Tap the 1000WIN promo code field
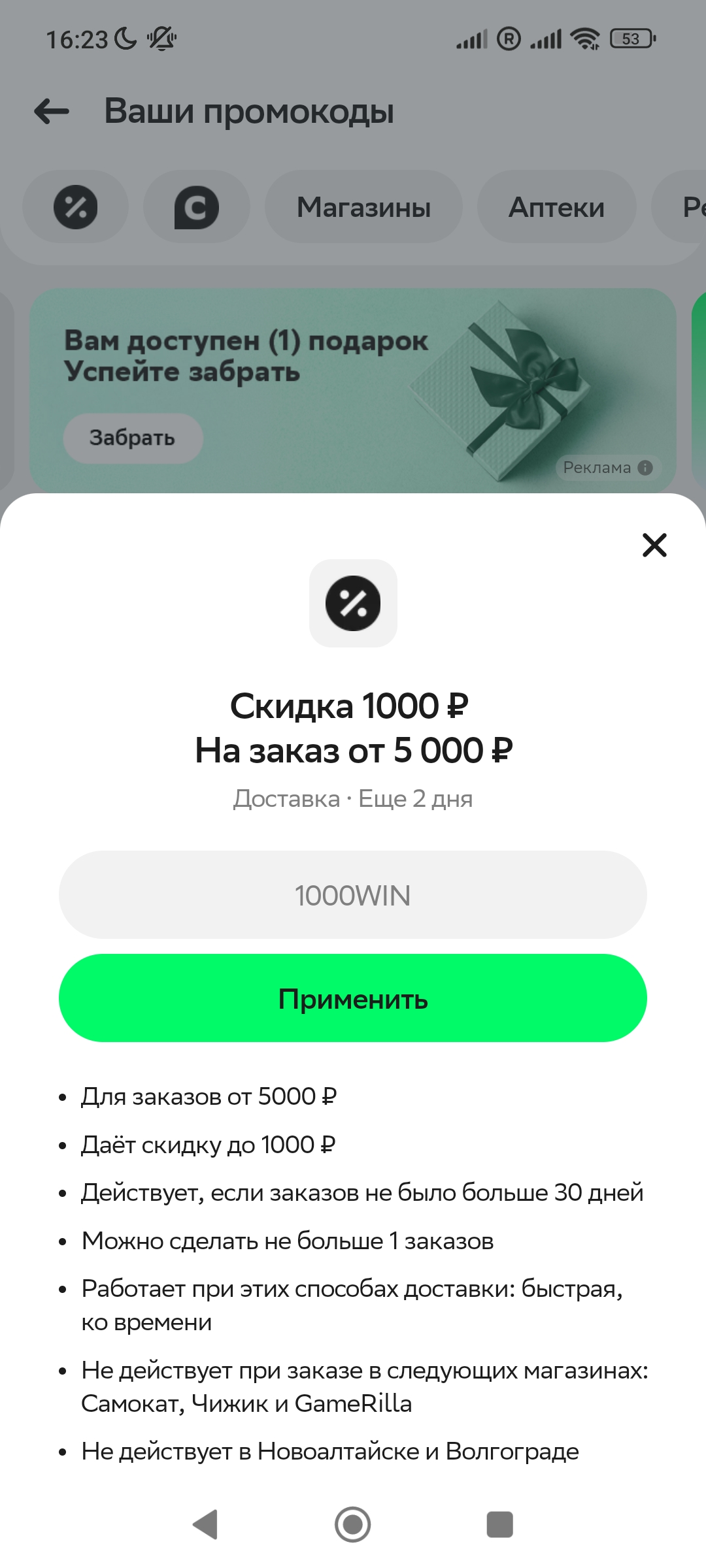706x1568 pixels. coord(353,895)
